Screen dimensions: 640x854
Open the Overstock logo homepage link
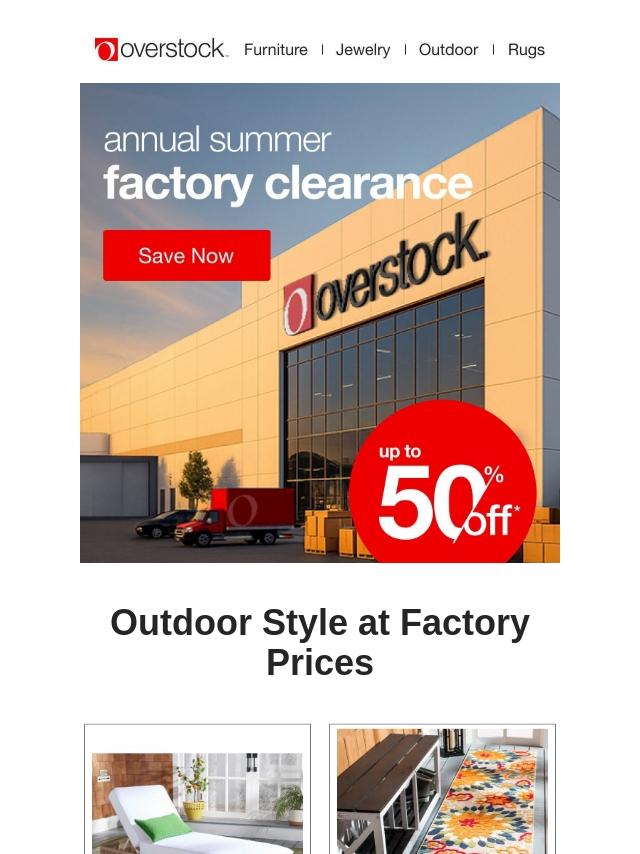pos(161,49)
